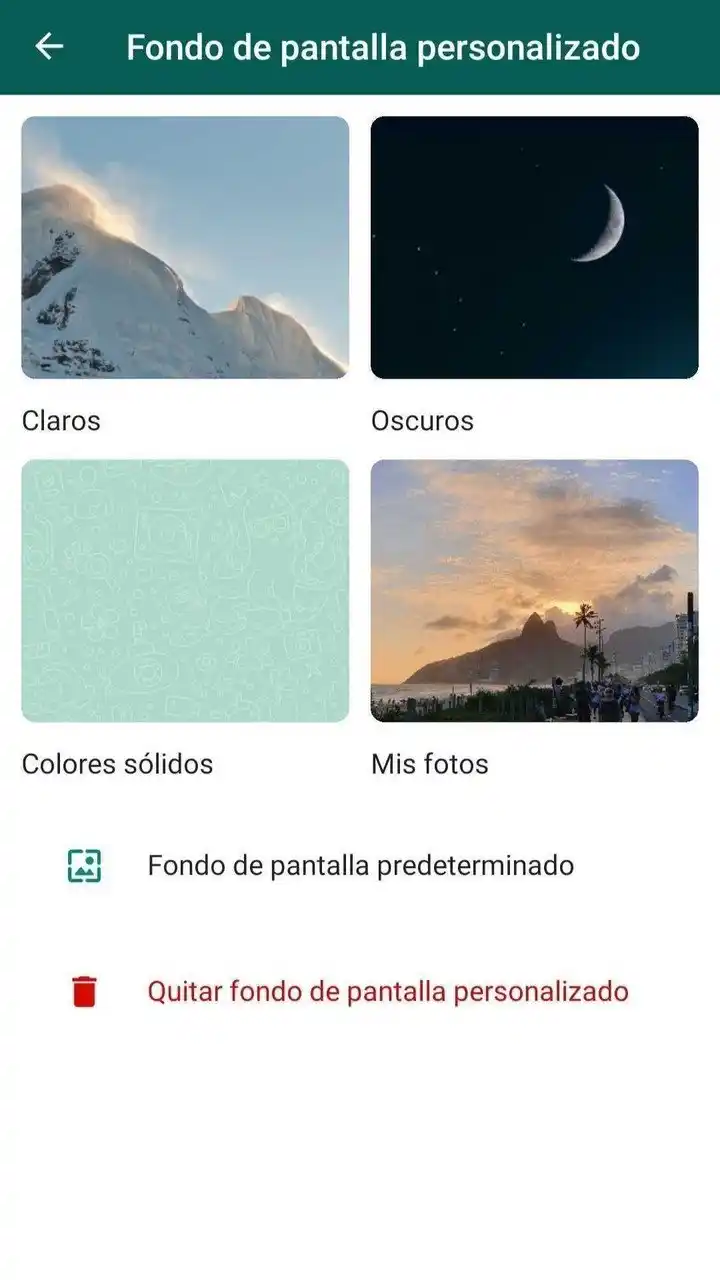Browse the Oscuros wallpapers
The image size is (720, 1280).
[534, 248]
